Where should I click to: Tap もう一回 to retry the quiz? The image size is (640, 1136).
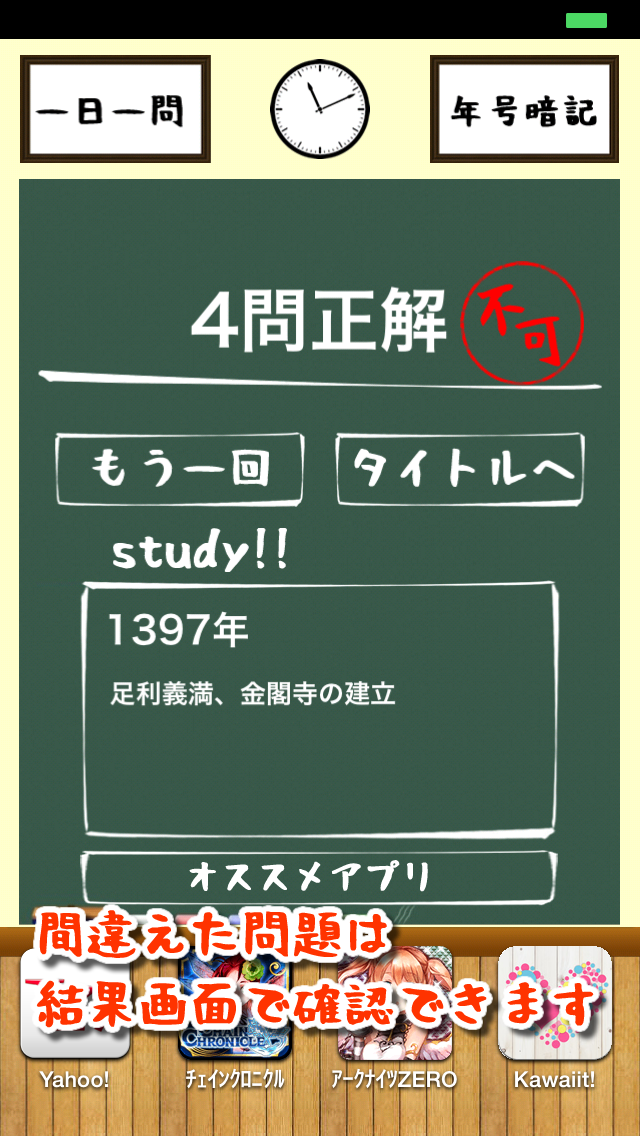[x=180, y=469]
